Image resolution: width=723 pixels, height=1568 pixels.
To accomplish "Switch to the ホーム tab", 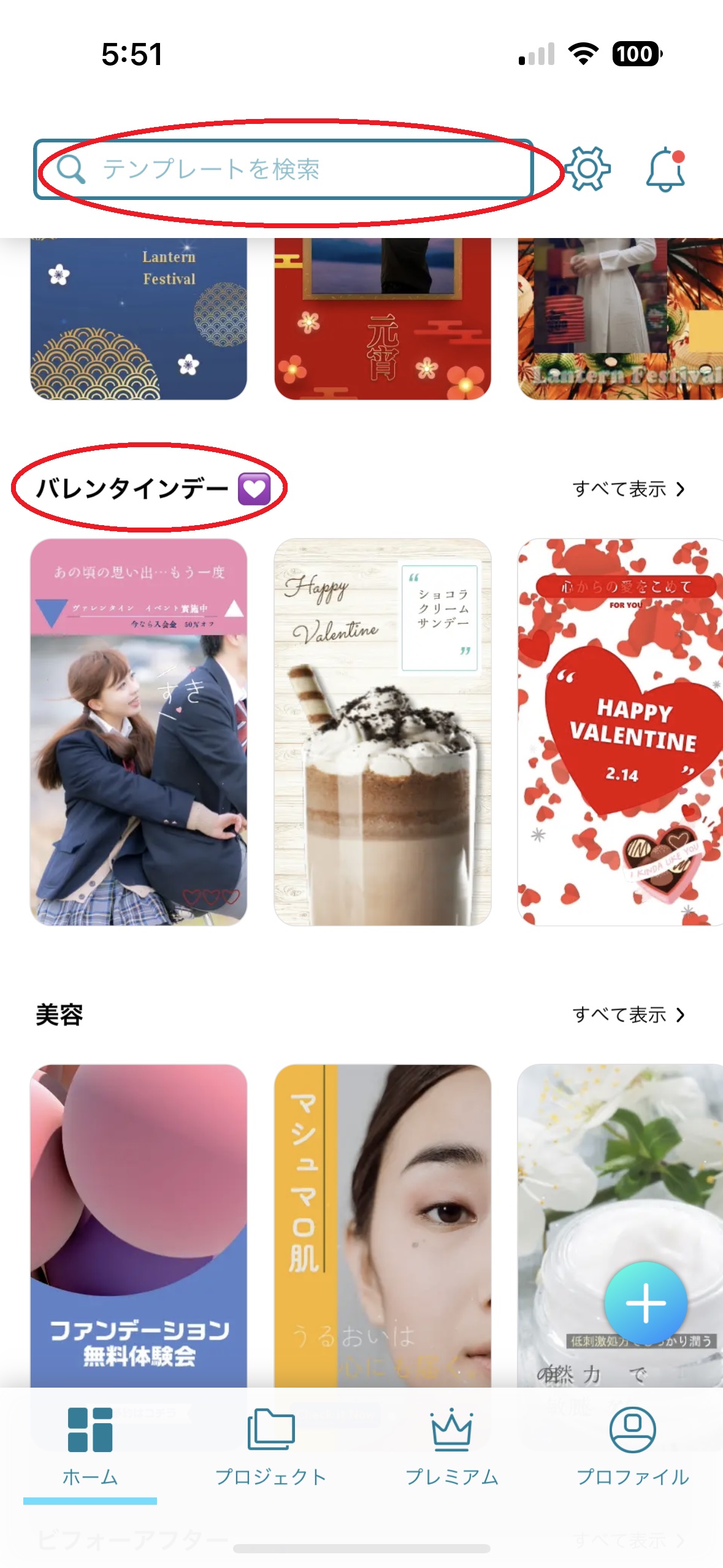I will coord(90,1447).
